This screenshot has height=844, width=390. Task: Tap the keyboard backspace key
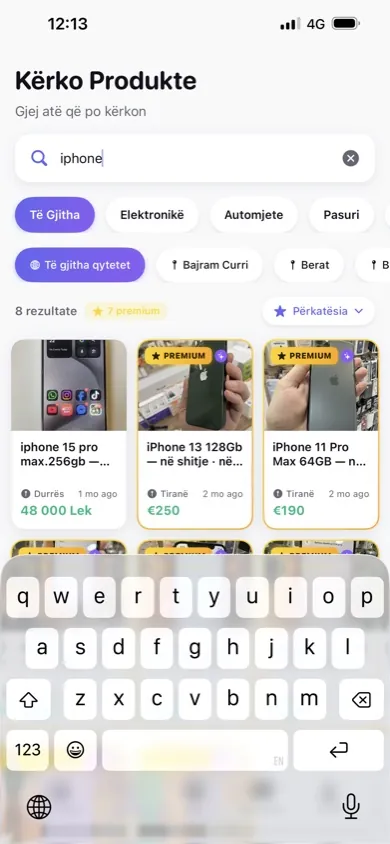[x=361, y=699]
